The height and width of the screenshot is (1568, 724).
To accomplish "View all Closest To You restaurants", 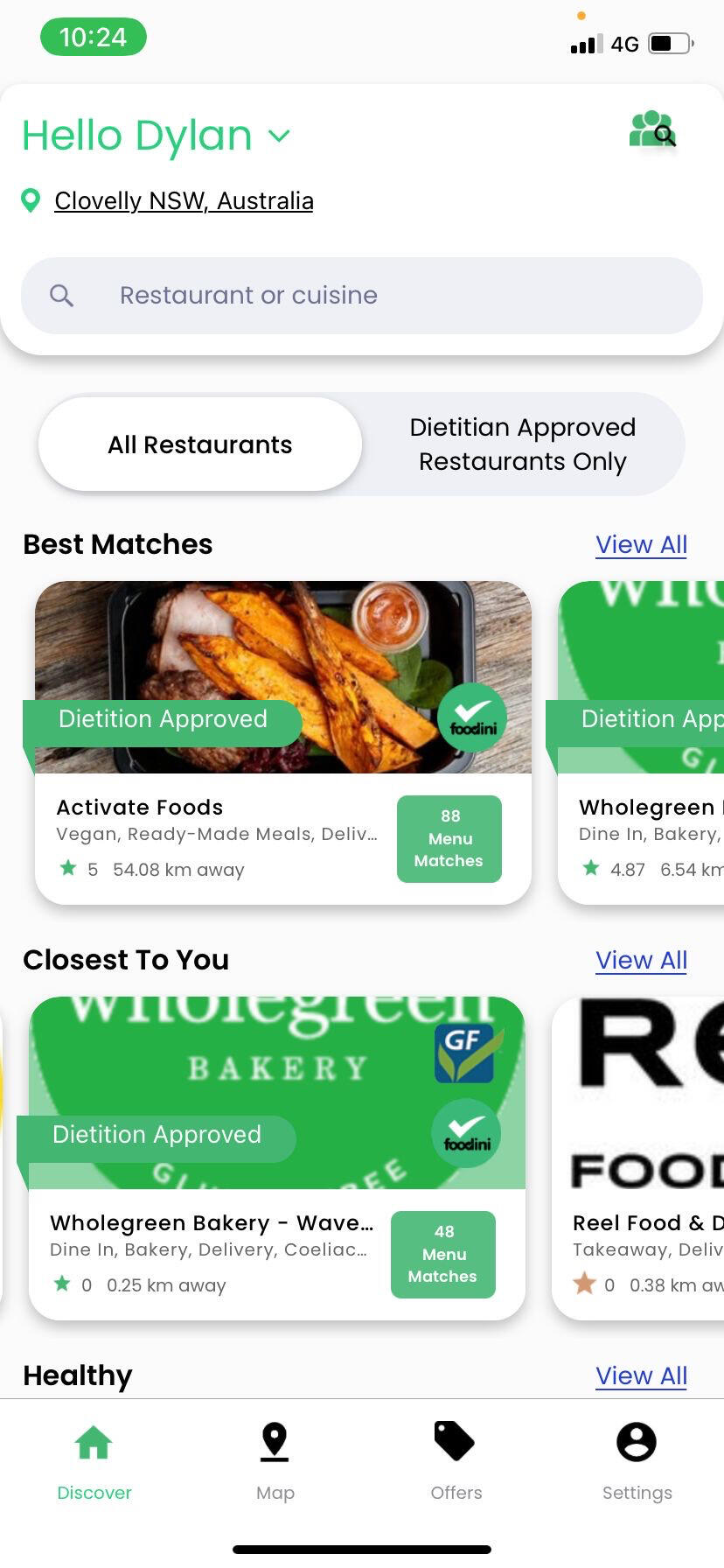I will [x=641, y=960].
